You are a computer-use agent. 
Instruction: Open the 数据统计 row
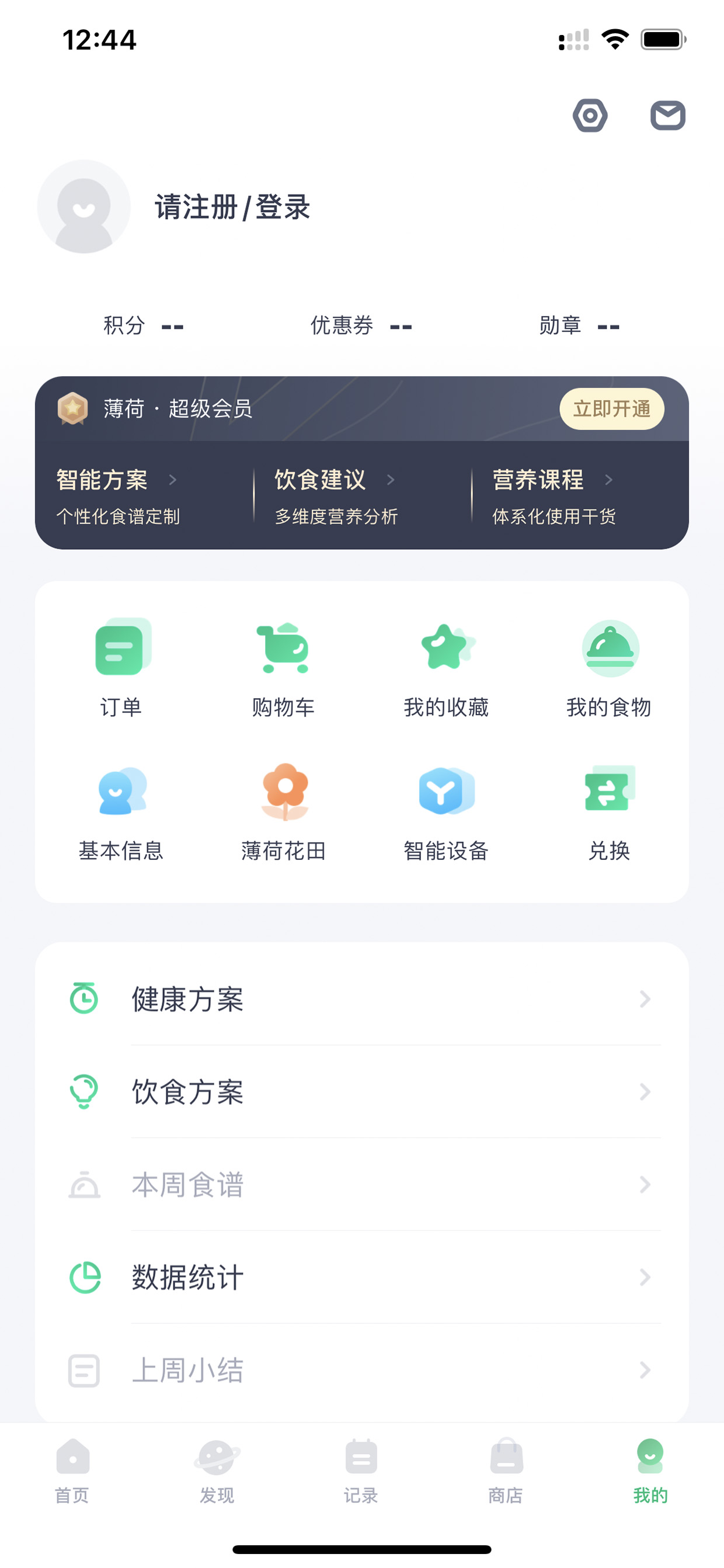click(362, 1276)
